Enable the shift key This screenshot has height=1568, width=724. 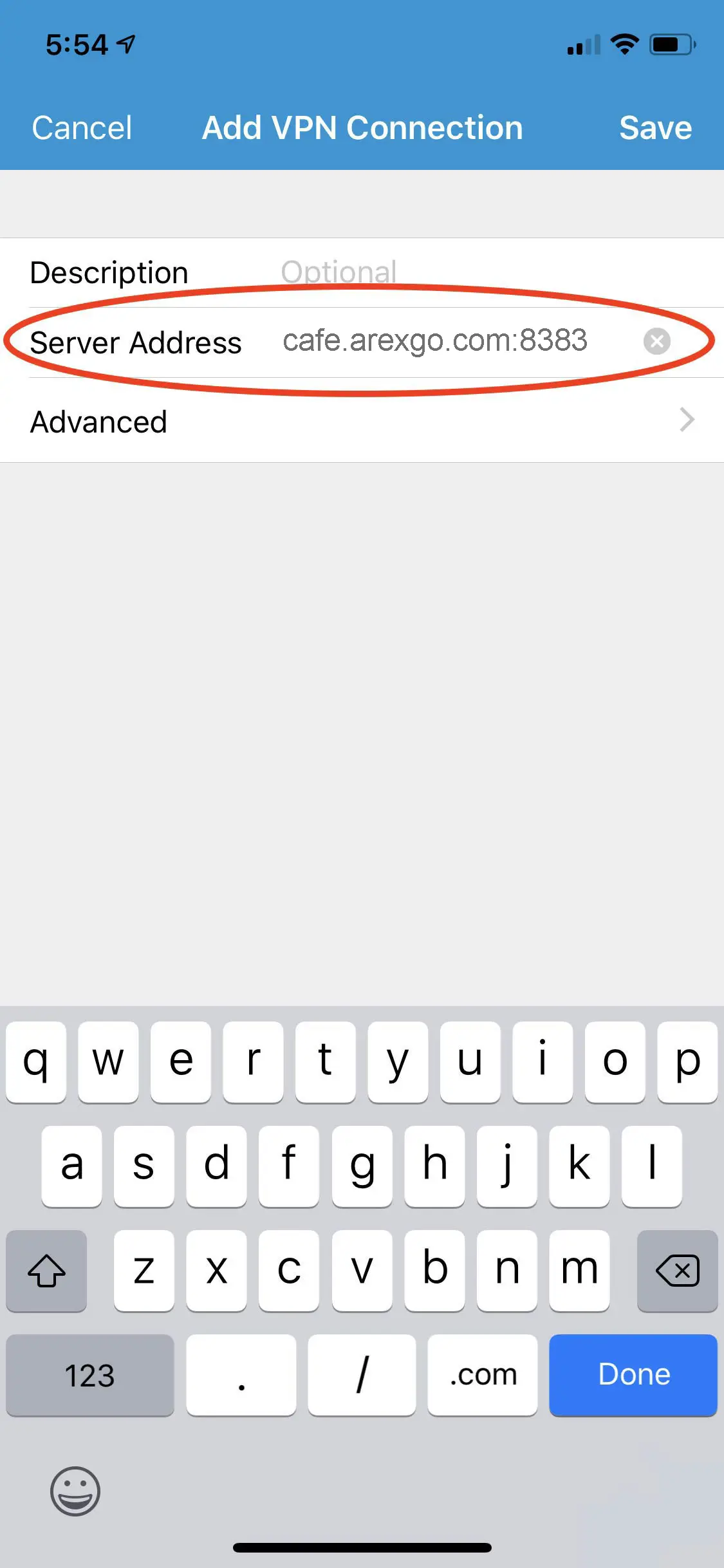tap(46, 1271)
